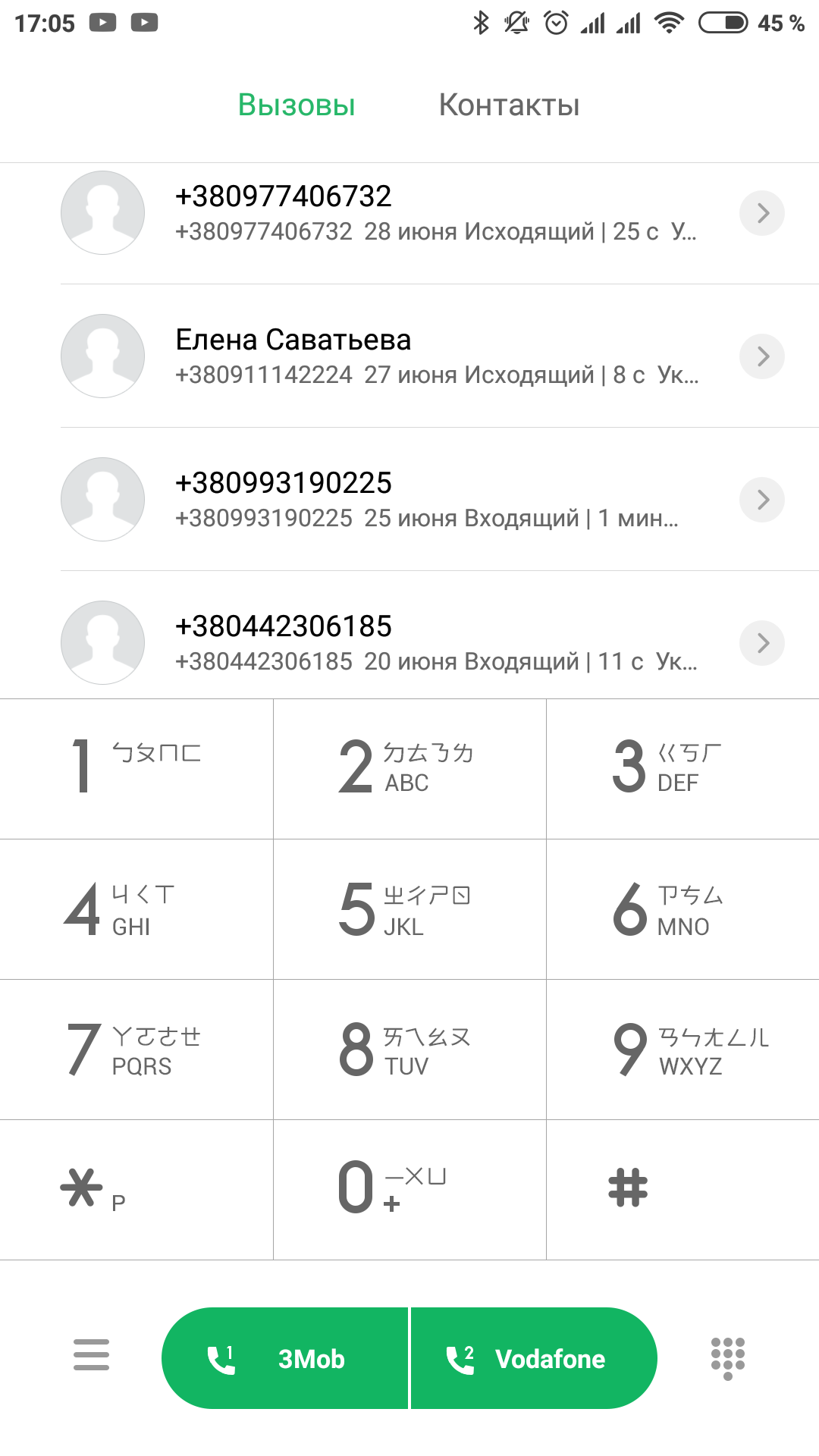Open call details arrow for Елена Саватьева
Image resolution: width=819 pixels, height=1456 pixels.
coord(762,356)
